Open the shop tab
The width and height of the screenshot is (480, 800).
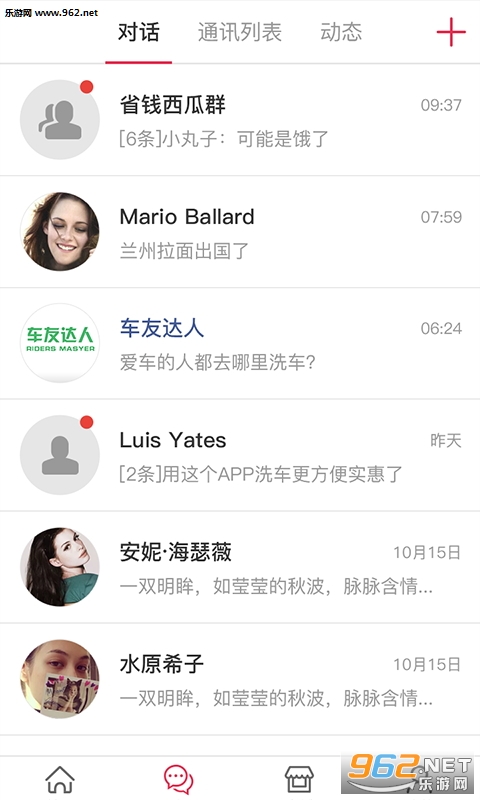pos(299,779)
